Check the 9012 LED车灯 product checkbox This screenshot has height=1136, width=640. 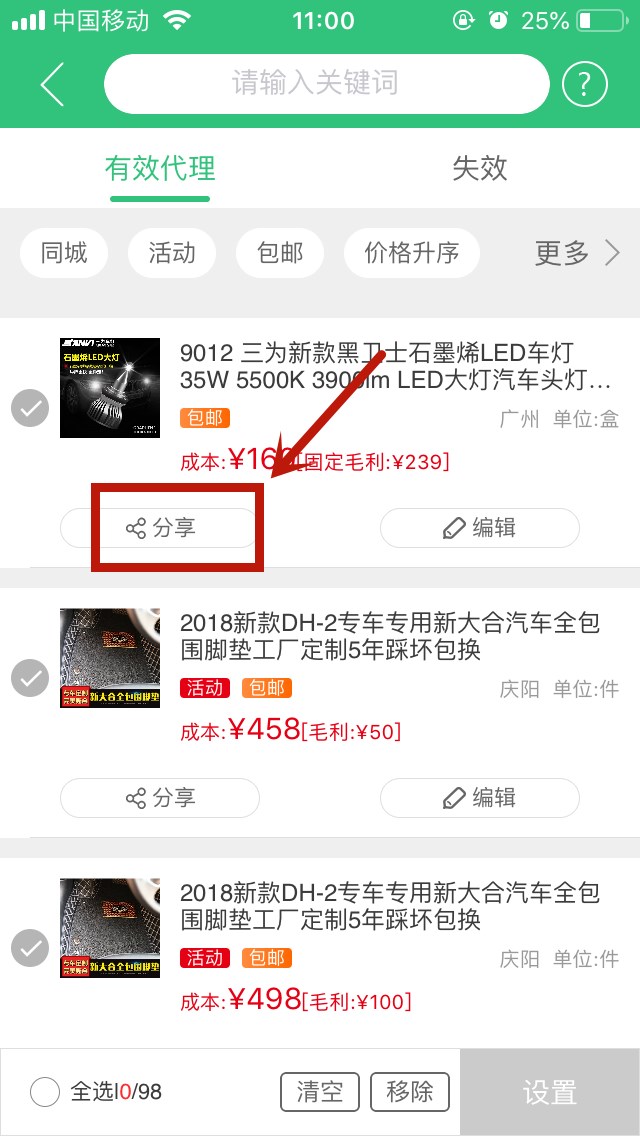[30, 408]
